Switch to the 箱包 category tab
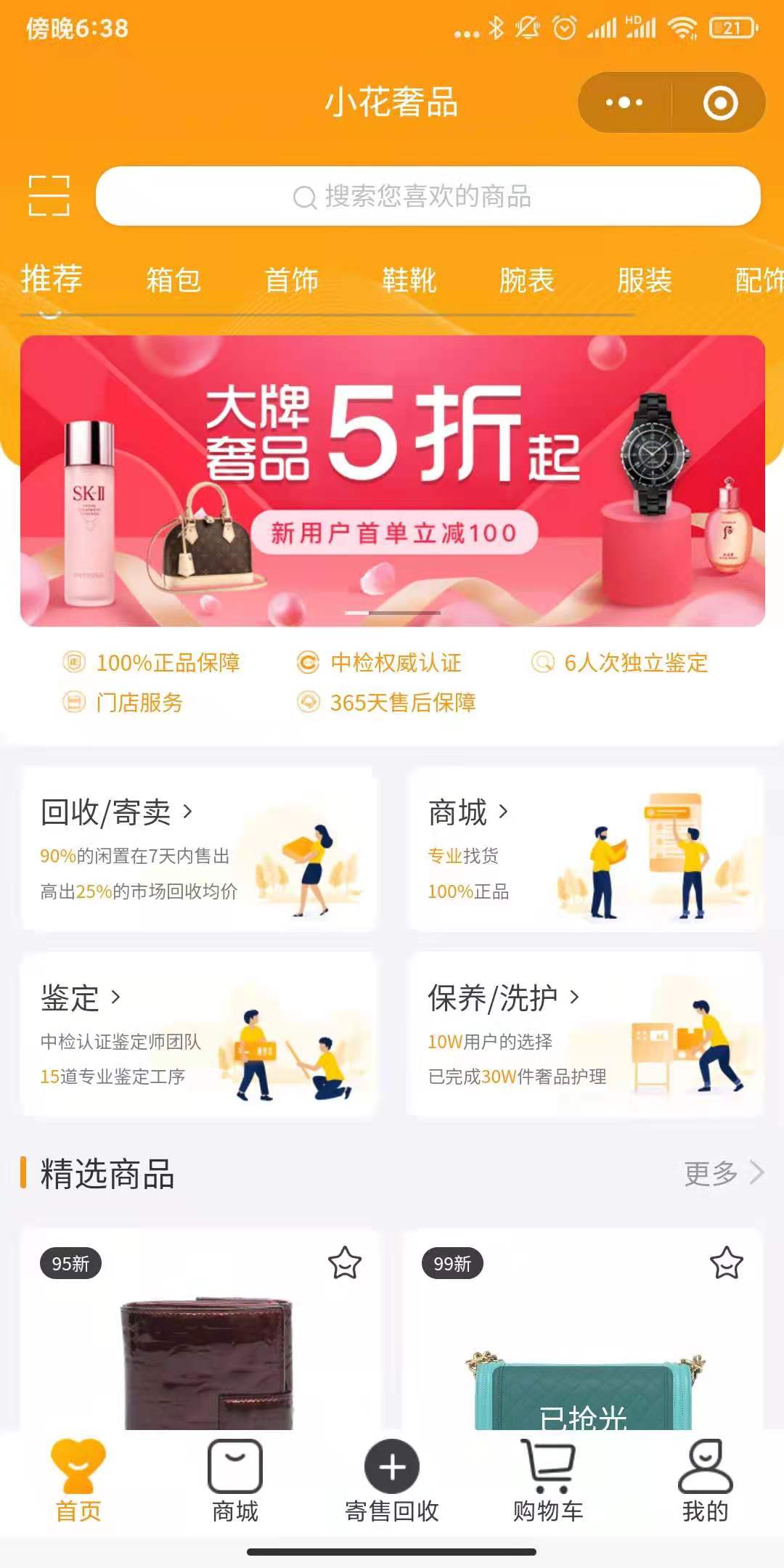The image size is (784, 1568). click(173, 280)
